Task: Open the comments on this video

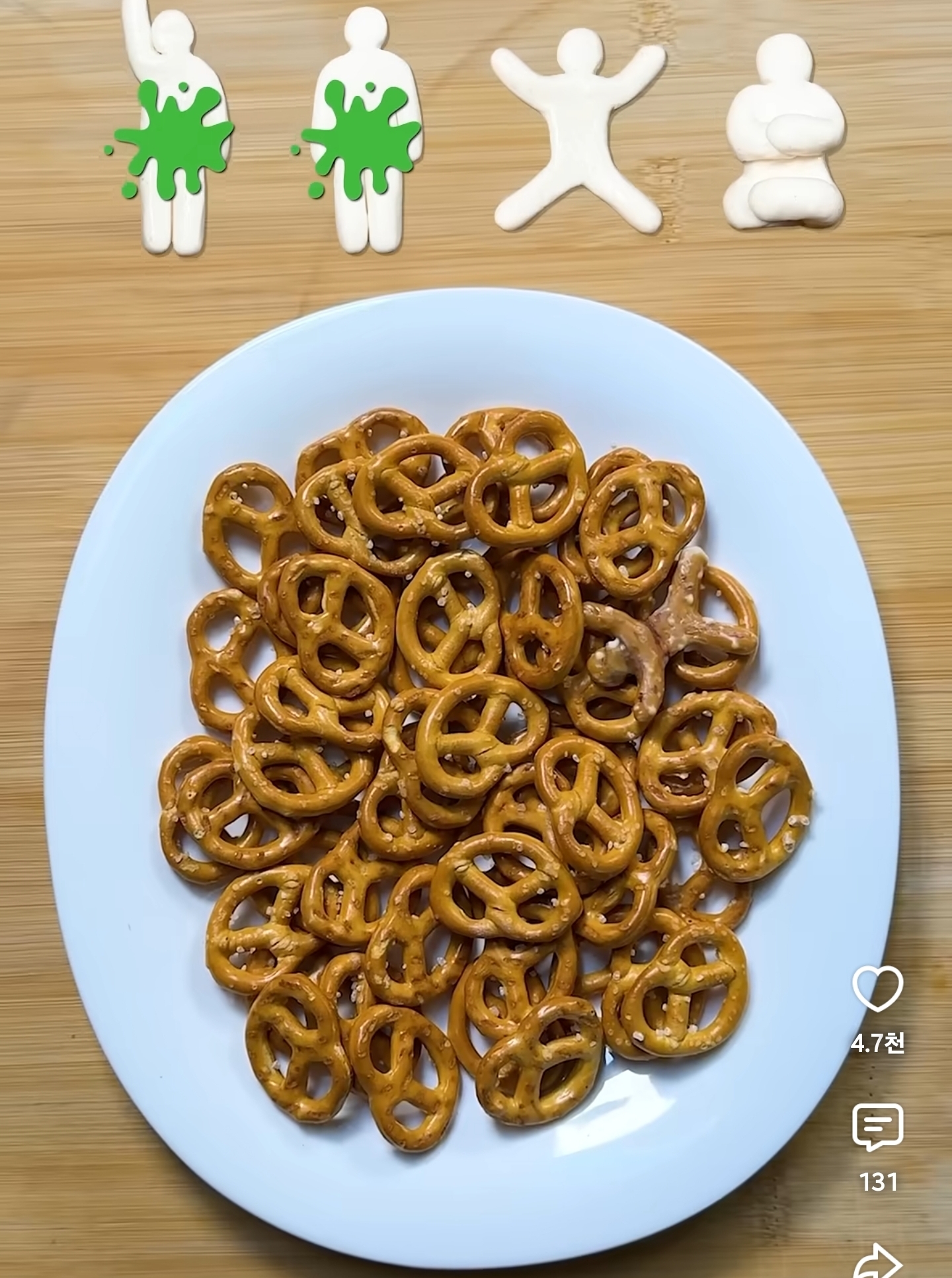Action: tap(878, 1127)
